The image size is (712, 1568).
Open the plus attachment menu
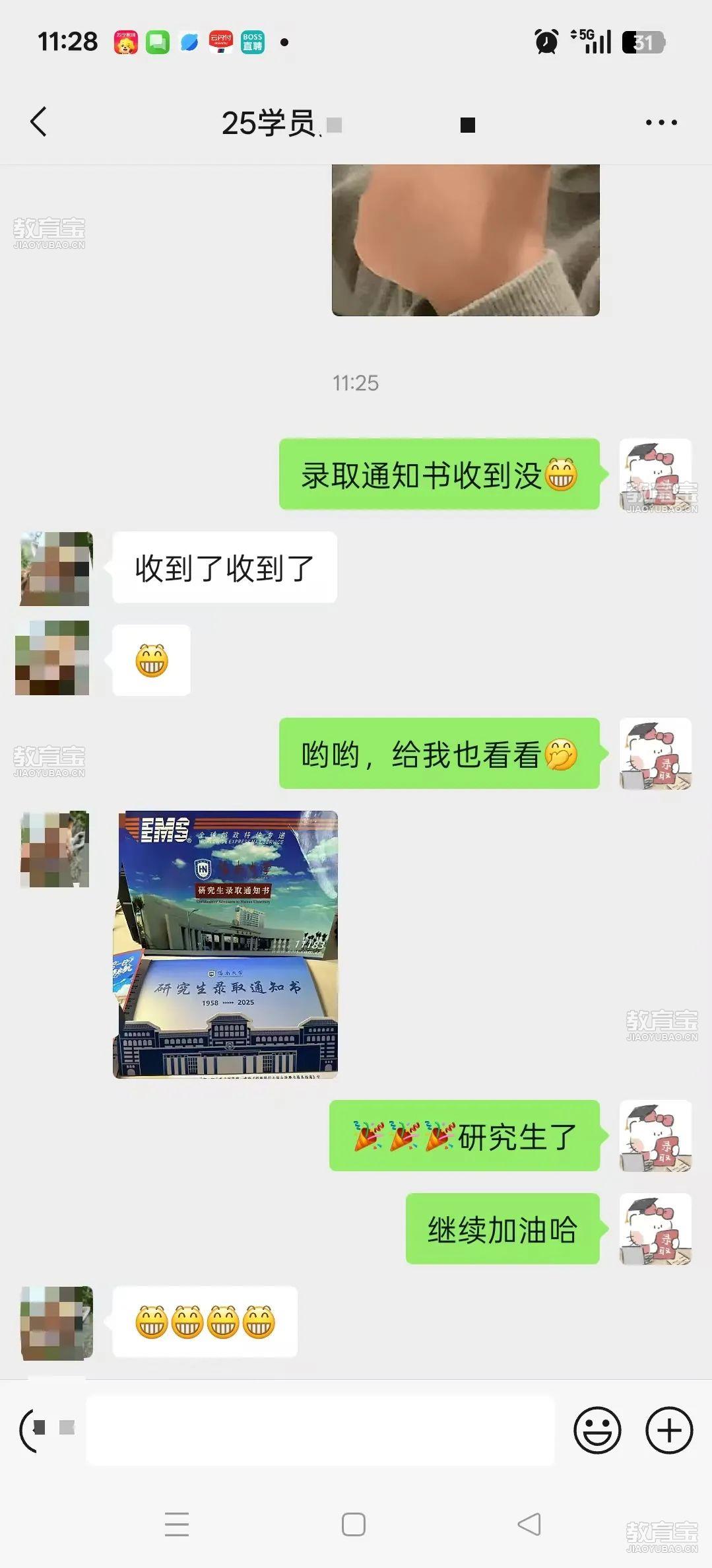[669, 1431]
